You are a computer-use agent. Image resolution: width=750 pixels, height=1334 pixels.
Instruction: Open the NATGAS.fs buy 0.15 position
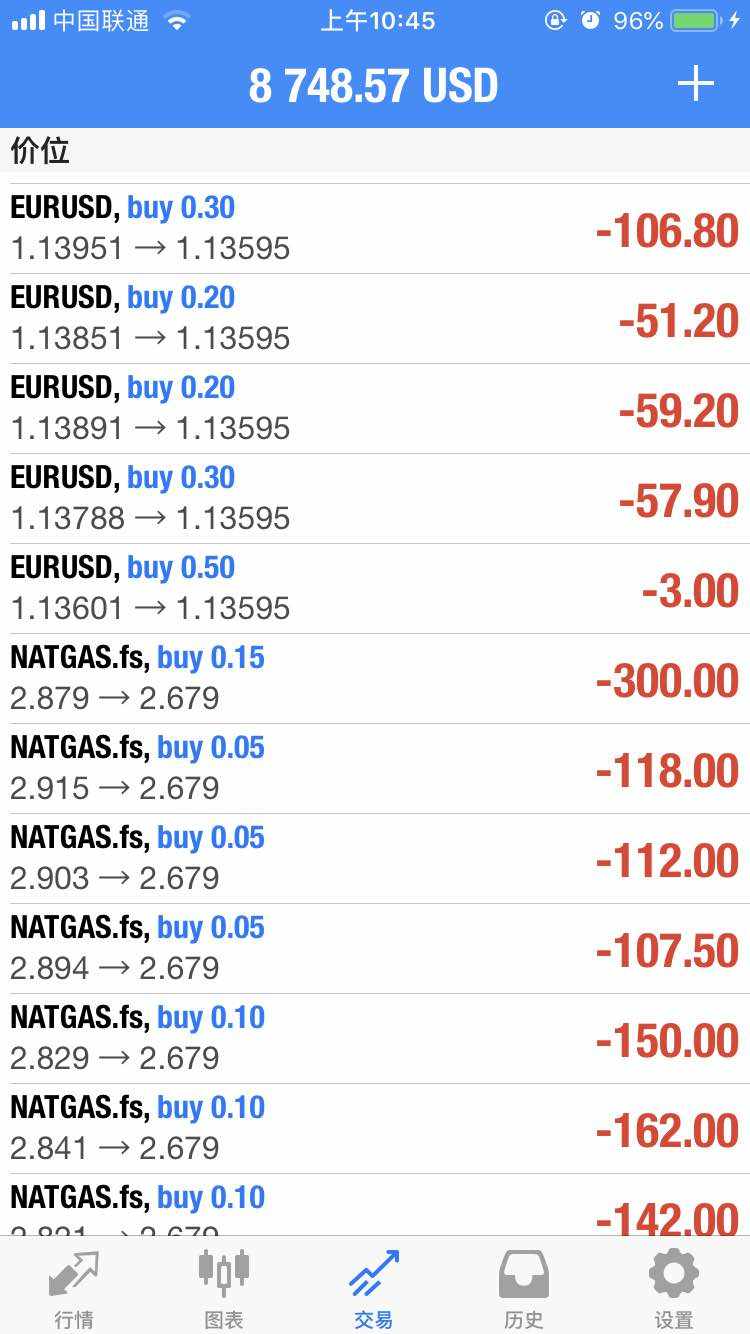coord(375,679)
